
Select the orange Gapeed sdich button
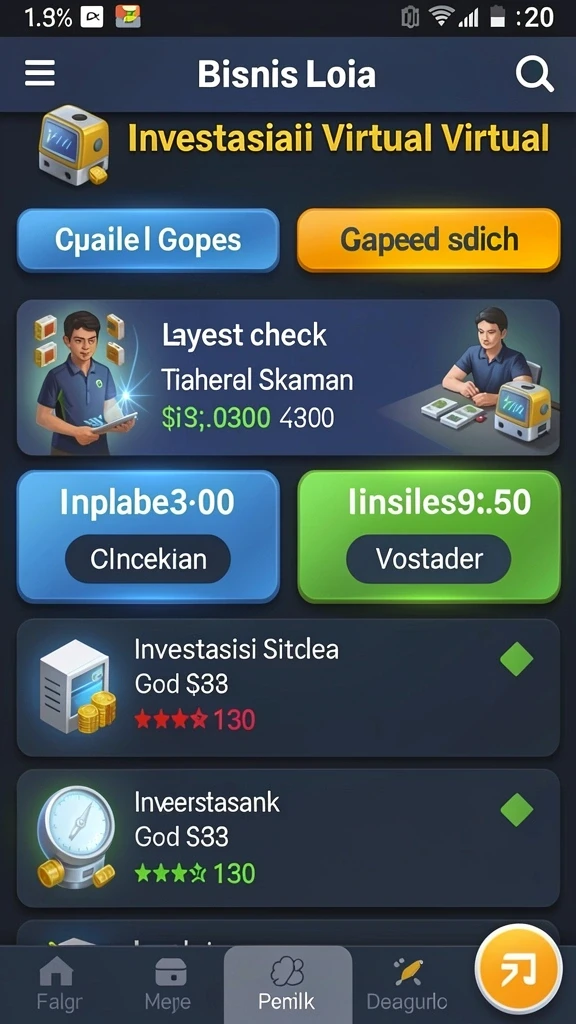pos(429,240)
